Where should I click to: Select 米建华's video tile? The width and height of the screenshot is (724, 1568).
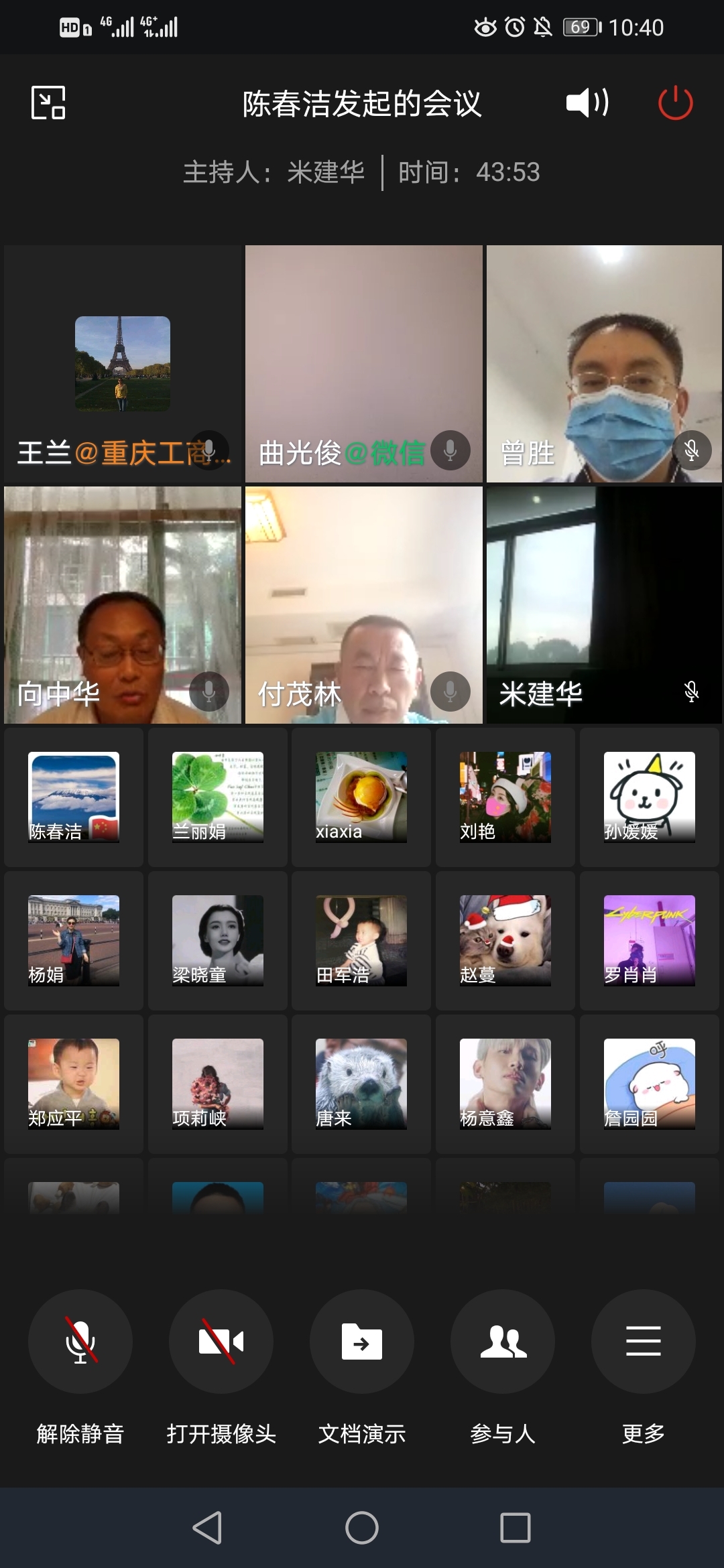click(604, 604)
